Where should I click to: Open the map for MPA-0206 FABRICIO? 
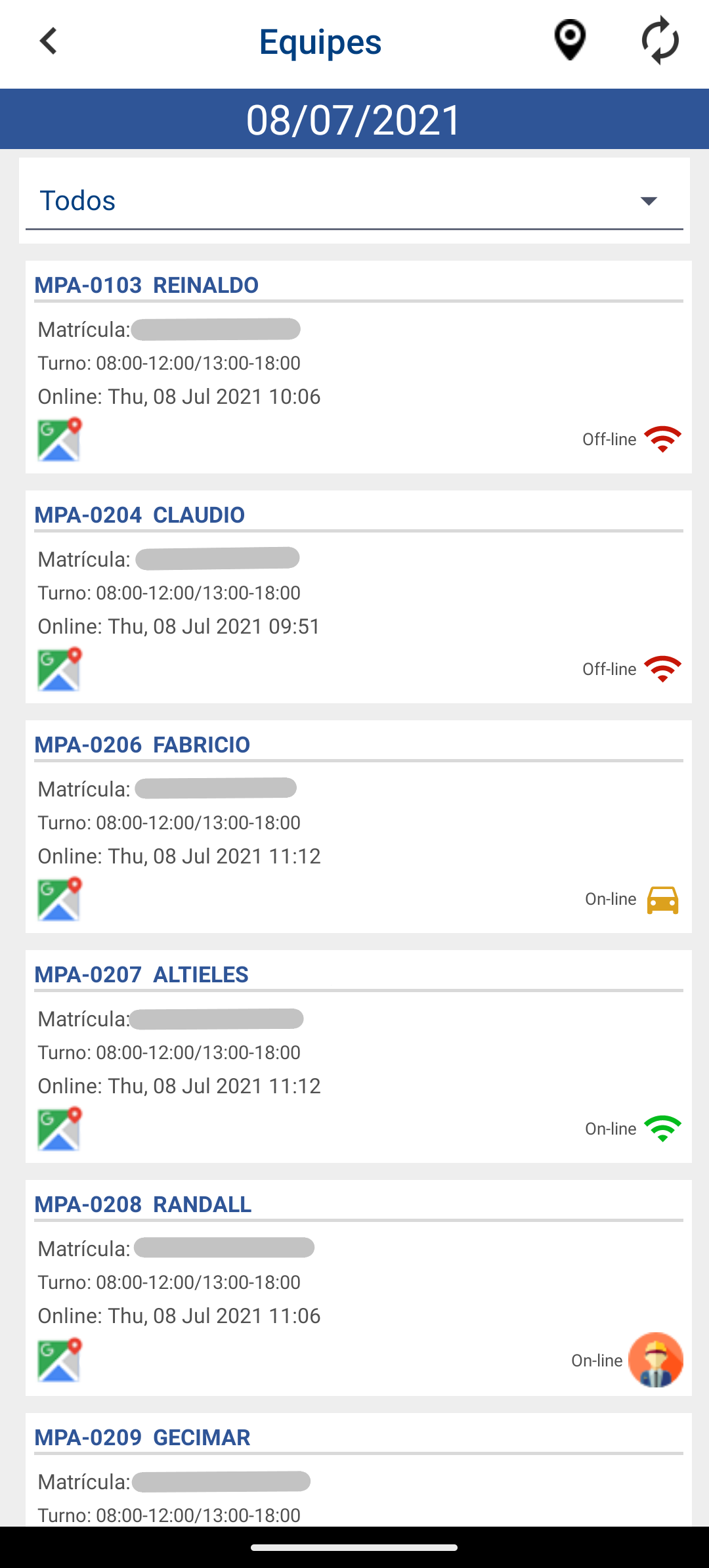coord(59,899)
